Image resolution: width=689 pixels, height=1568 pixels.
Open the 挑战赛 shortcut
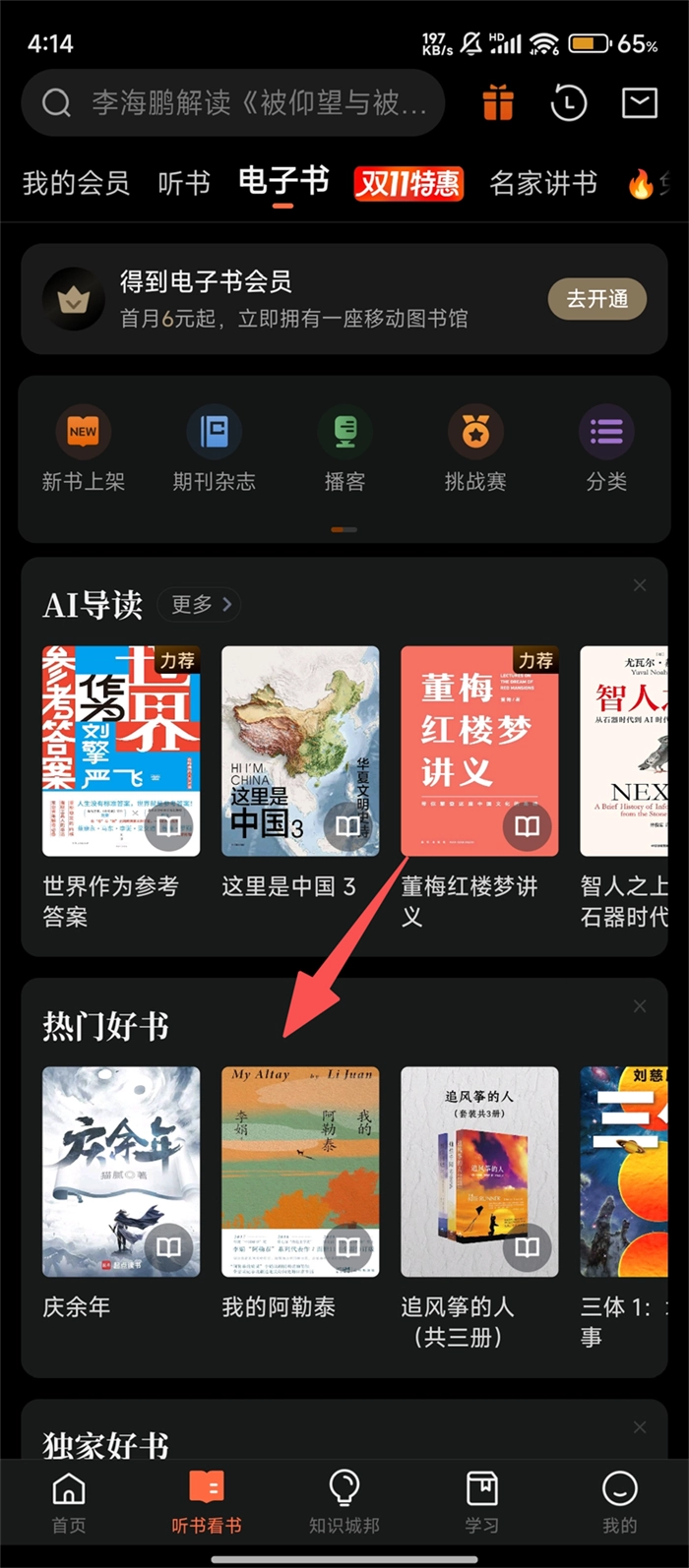pos(475,451)
